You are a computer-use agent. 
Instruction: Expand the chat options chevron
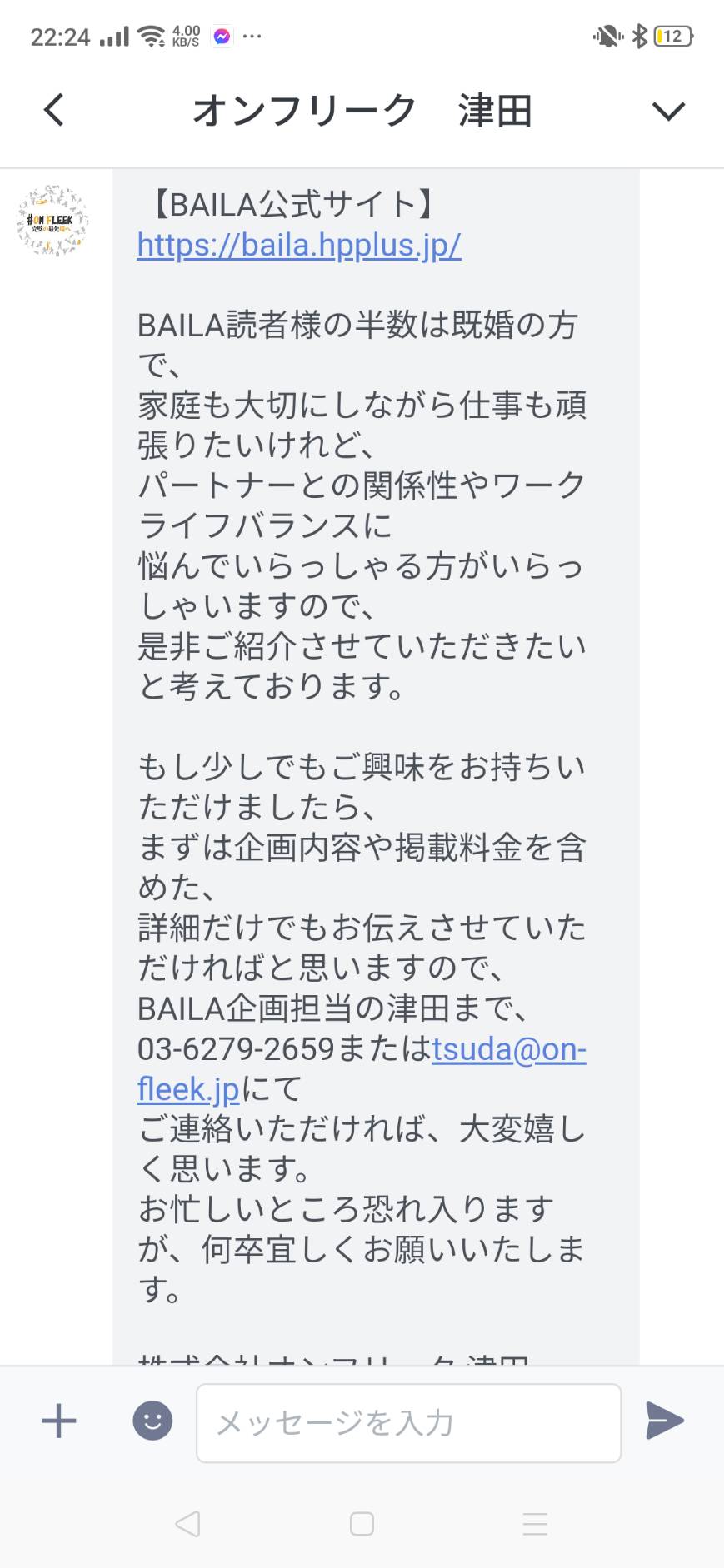tap(668, 111)
